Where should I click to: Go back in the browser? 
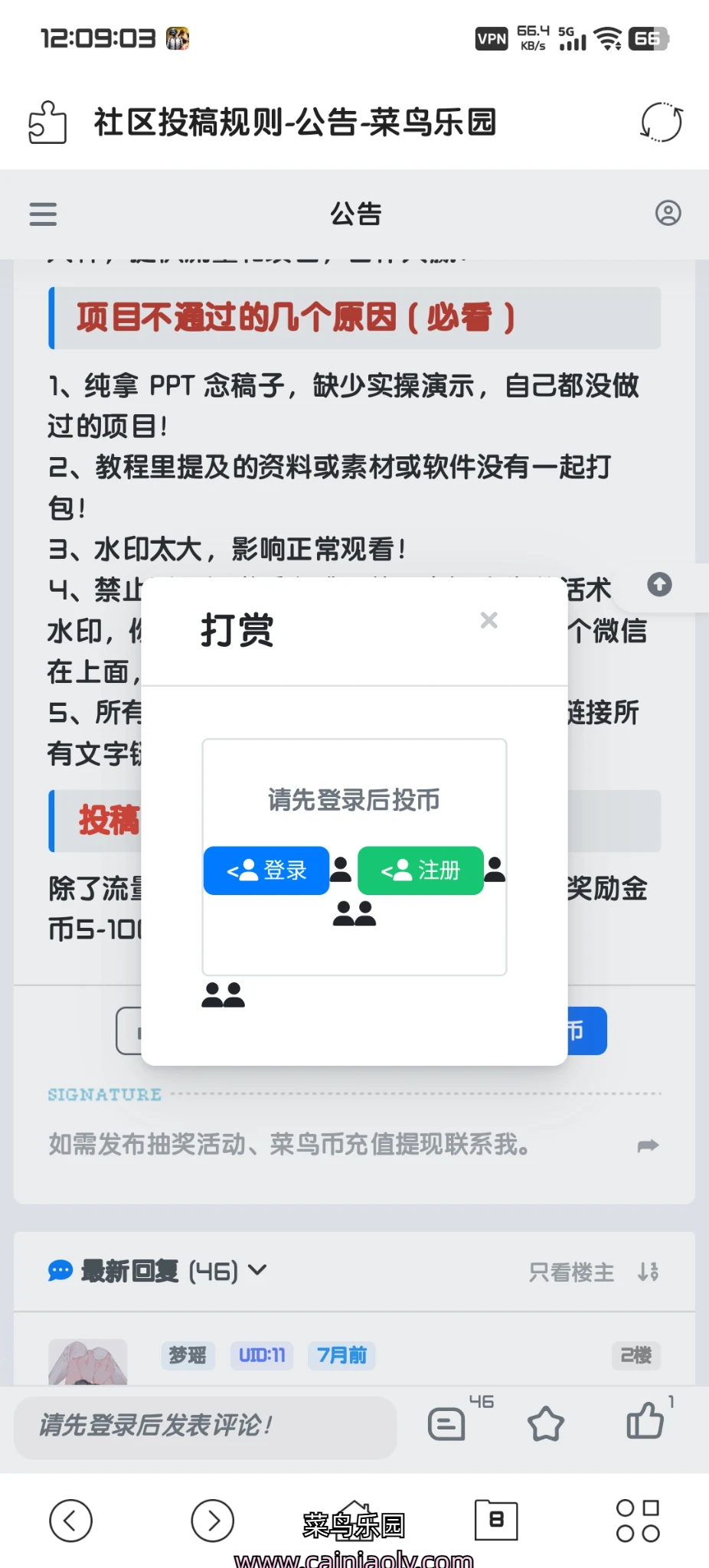pyautogui.click(x=70, y=1521)
